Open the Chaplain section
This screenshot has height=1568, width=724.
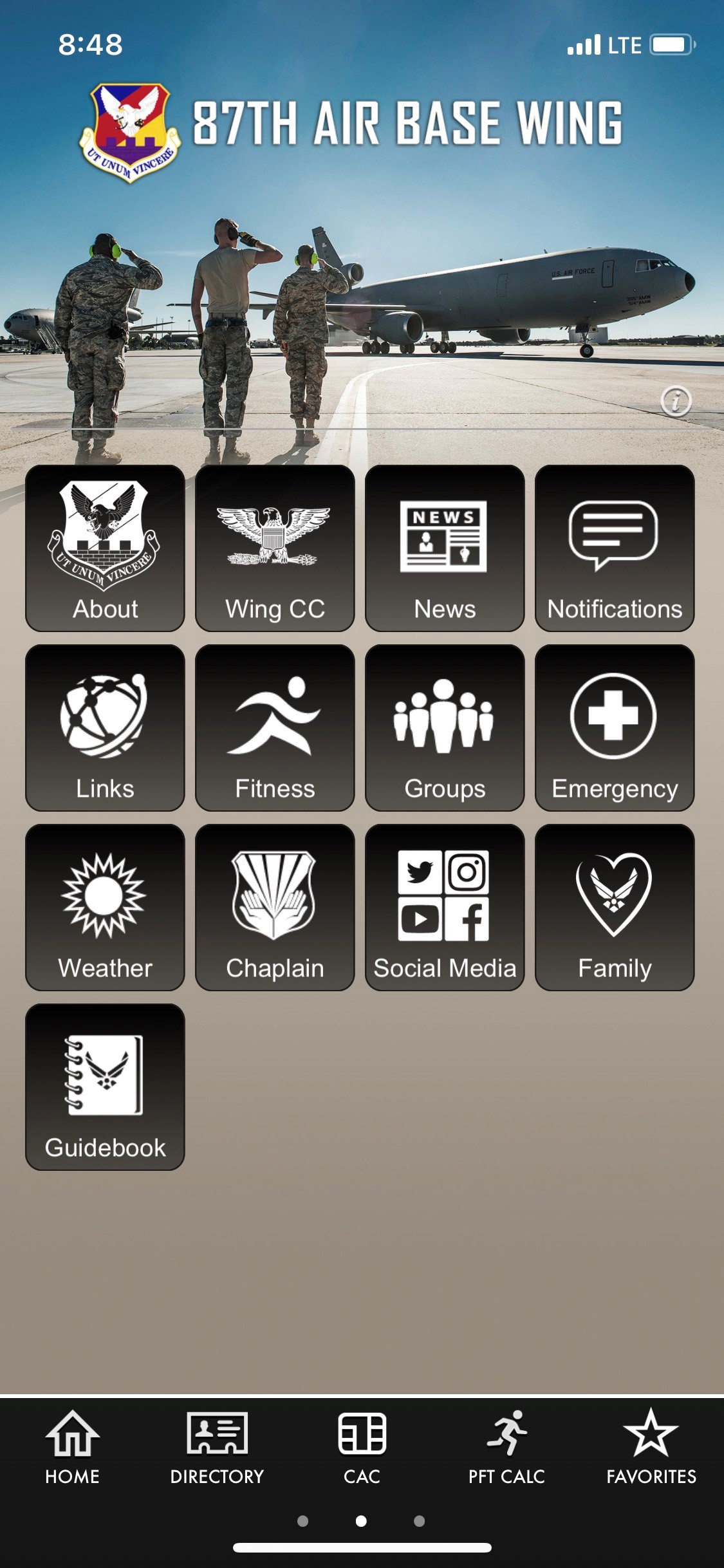(275, 908)
